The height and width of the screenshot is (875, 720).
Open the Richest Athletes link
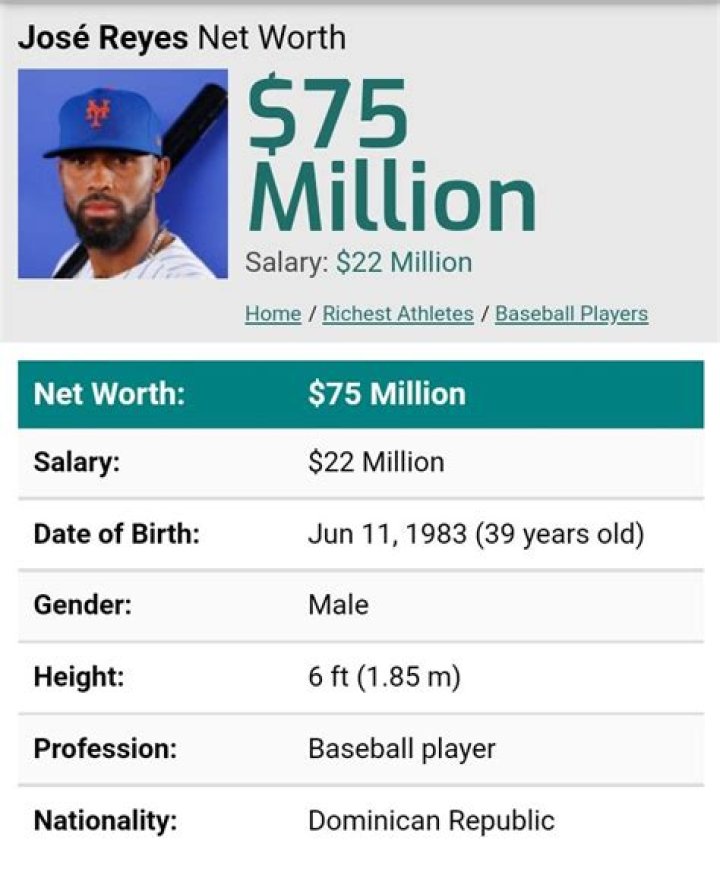401,313
